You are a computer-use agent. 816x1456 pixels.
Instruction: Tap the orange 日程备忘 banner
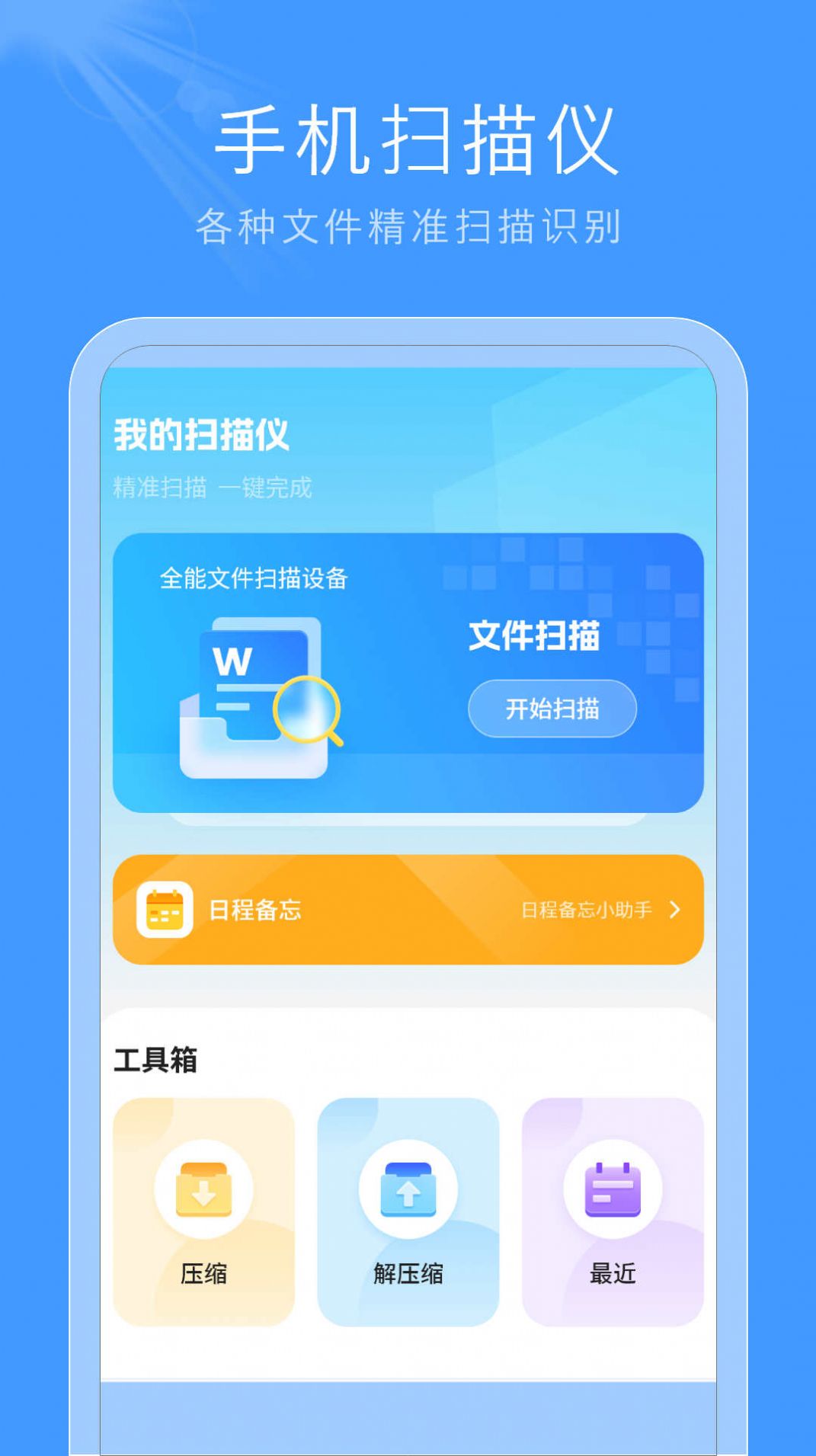408,910
